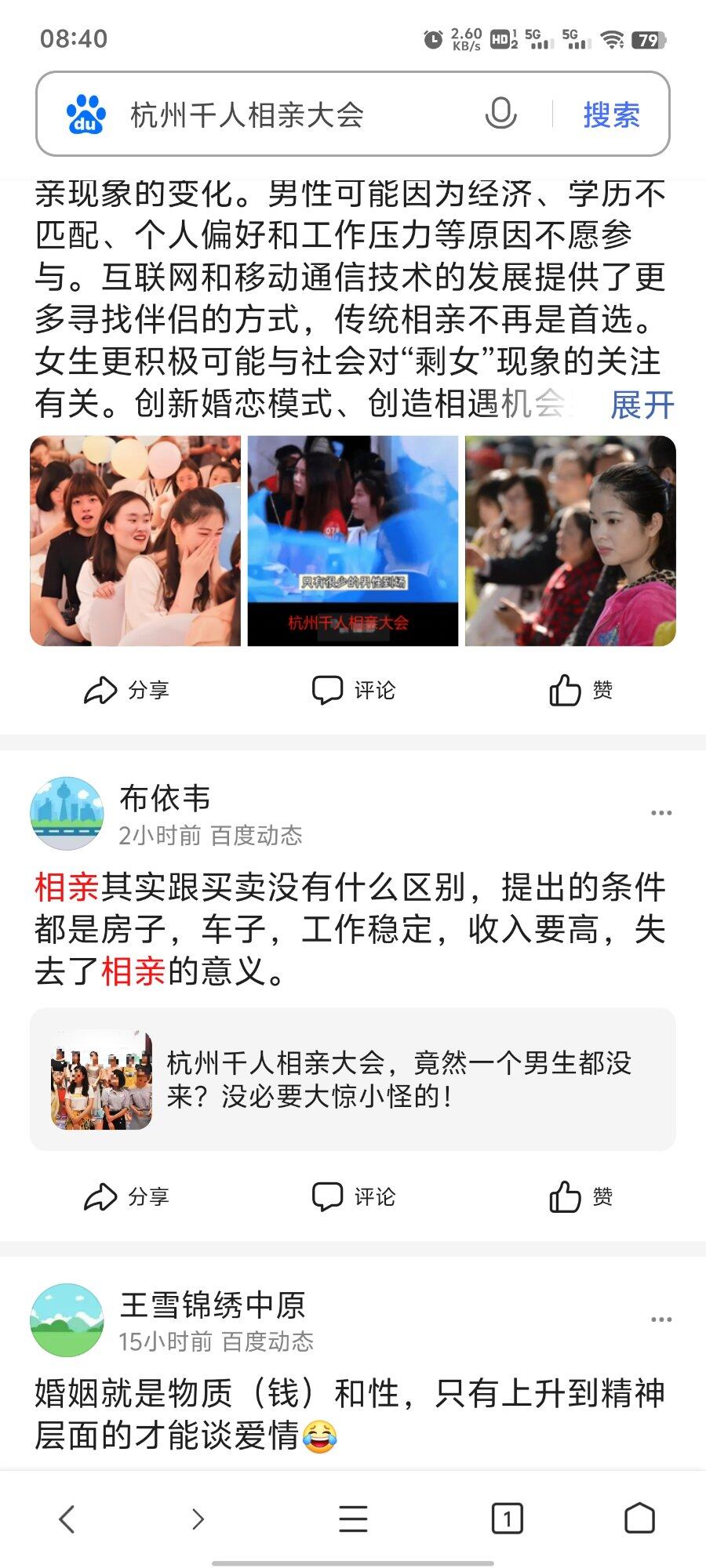
Task: Expand the truncated post with 展开
Action: pos(642,405)
